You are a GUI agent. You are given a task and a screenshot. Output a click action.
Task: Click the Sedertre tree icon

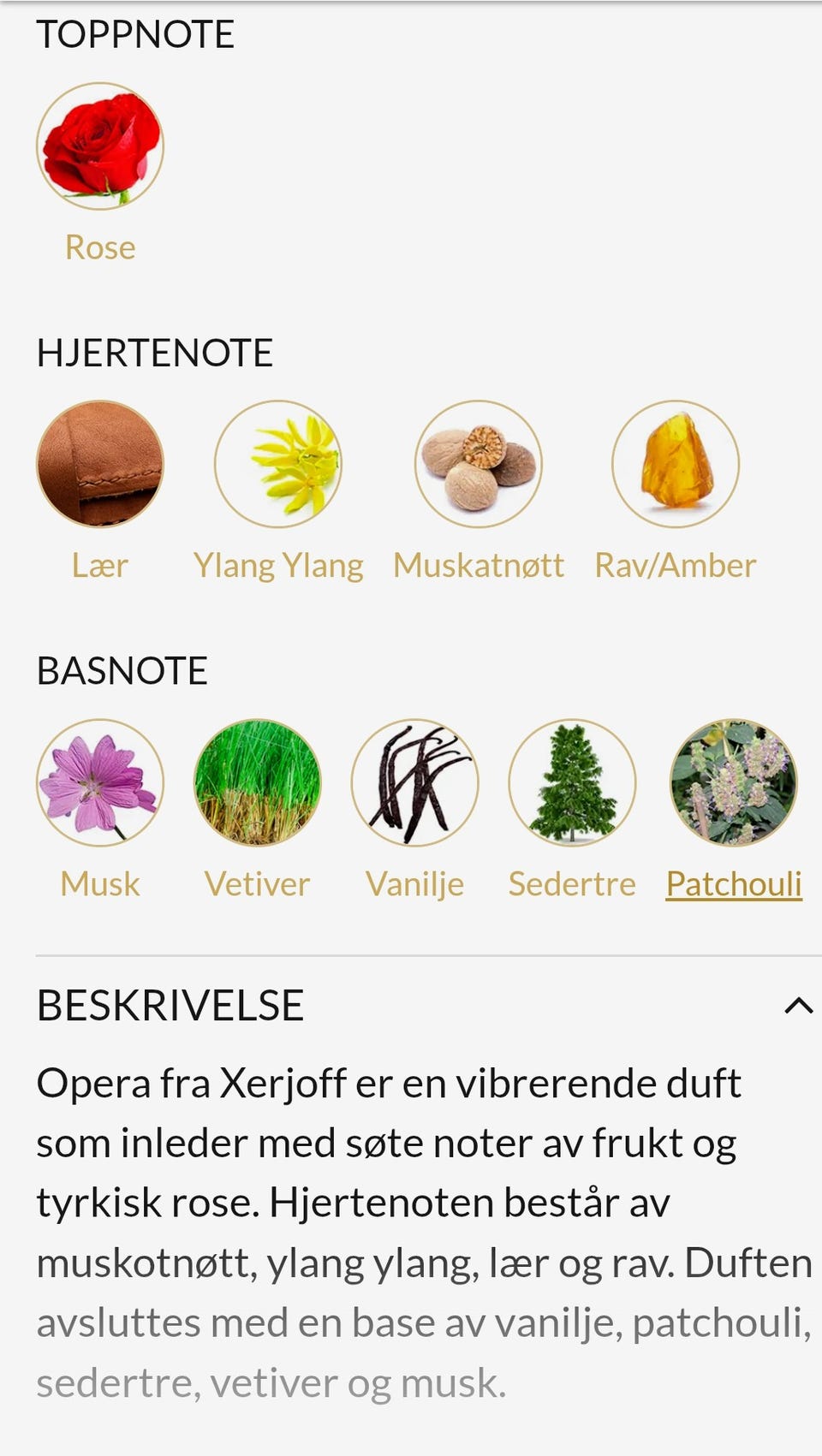pos(572,783)
